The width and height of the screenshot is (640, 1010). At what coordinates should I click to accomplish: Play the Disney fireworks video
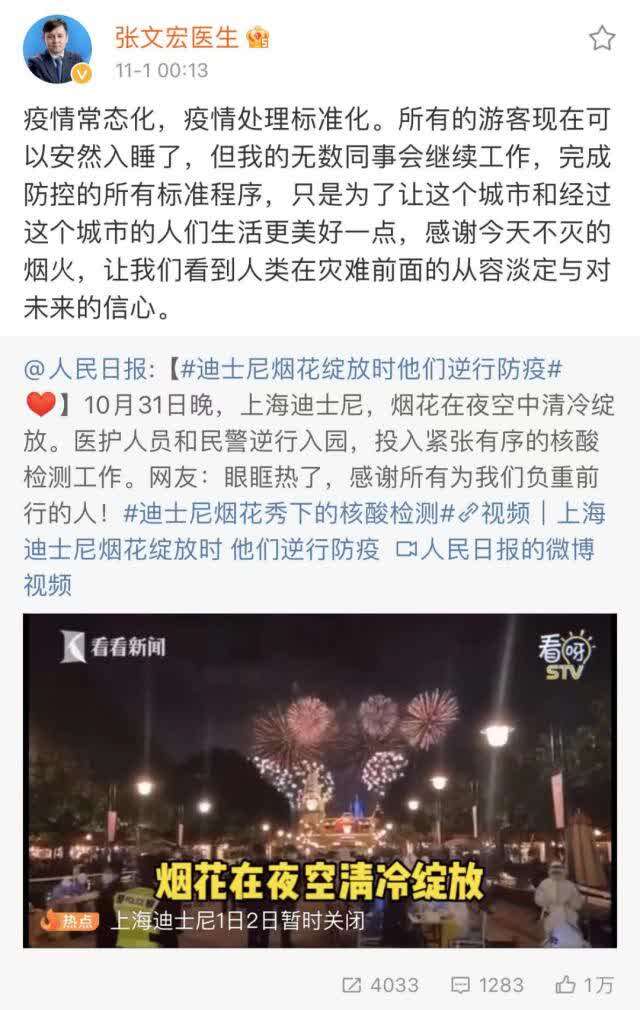320,780
